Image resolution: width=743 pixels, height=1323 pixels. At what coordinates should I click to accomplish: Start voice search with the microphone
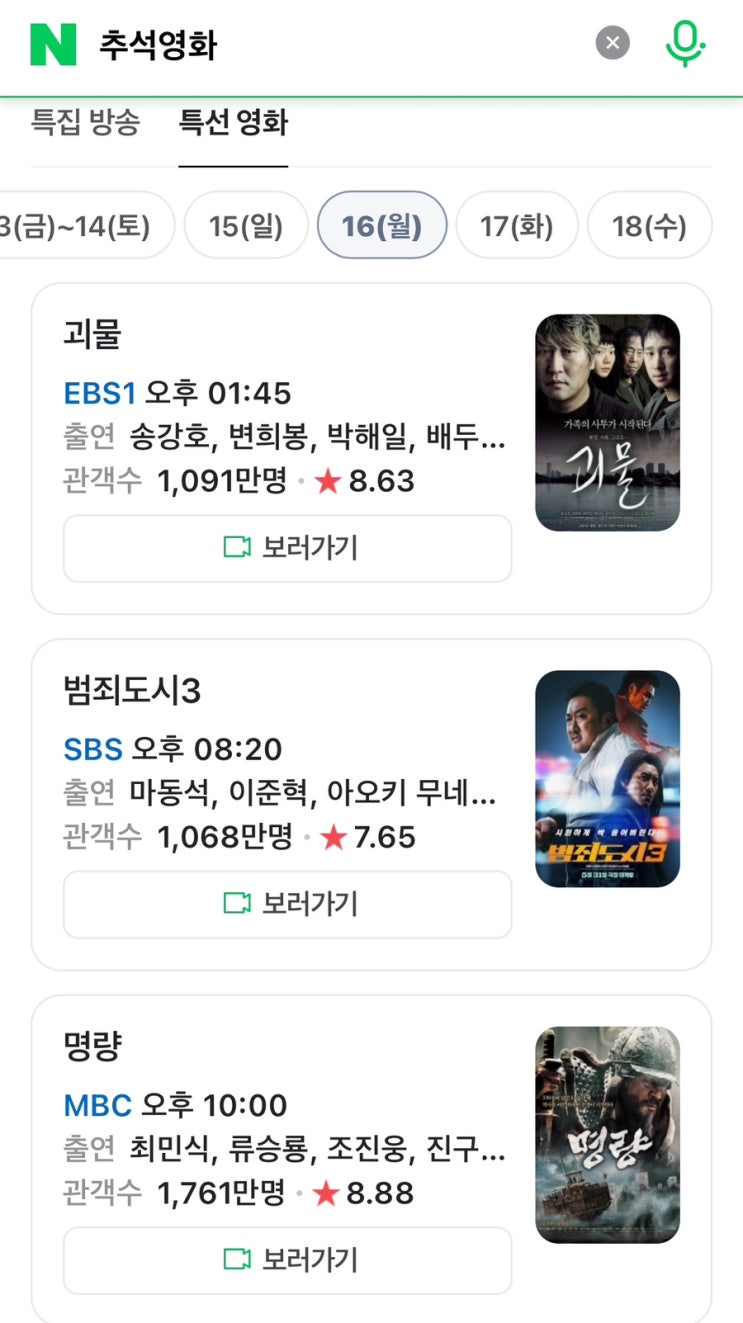click(685, 44)
